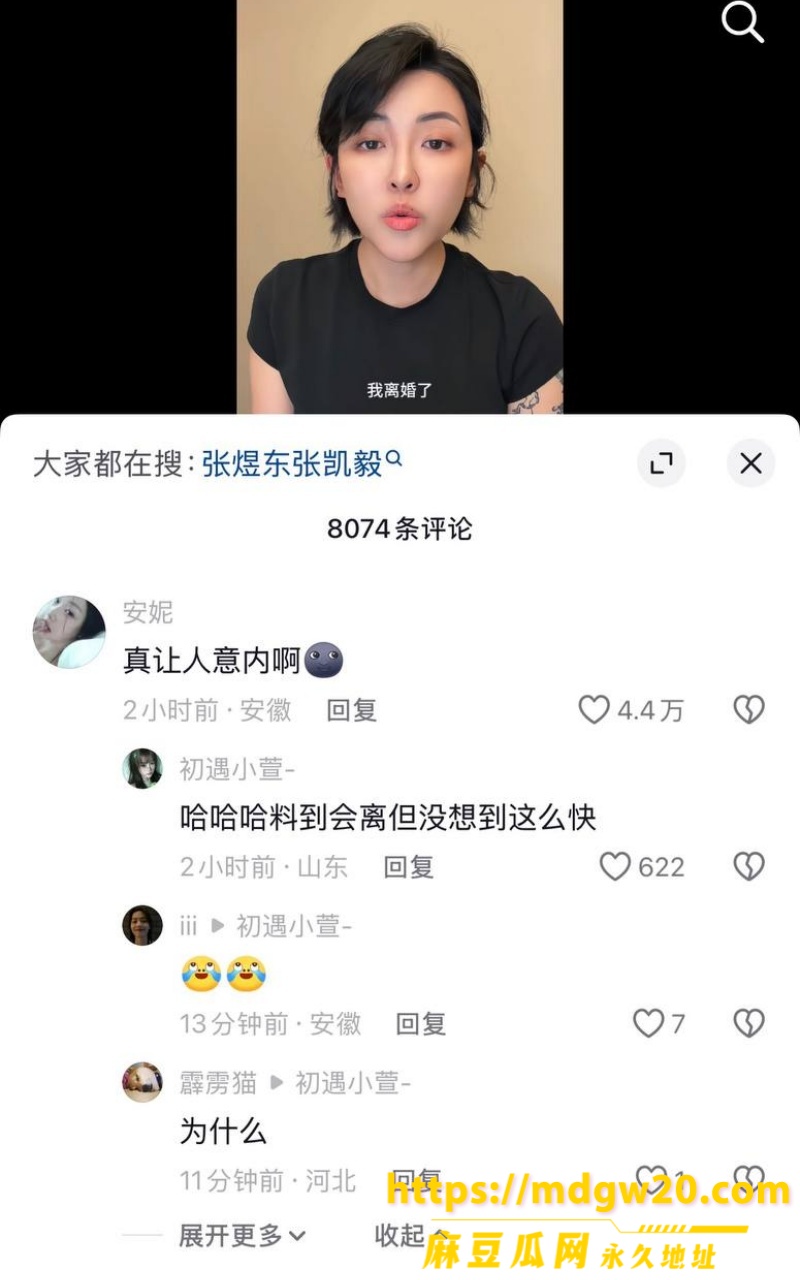
Task: Expand the comments panel to full screen
Action: point(661,463)
